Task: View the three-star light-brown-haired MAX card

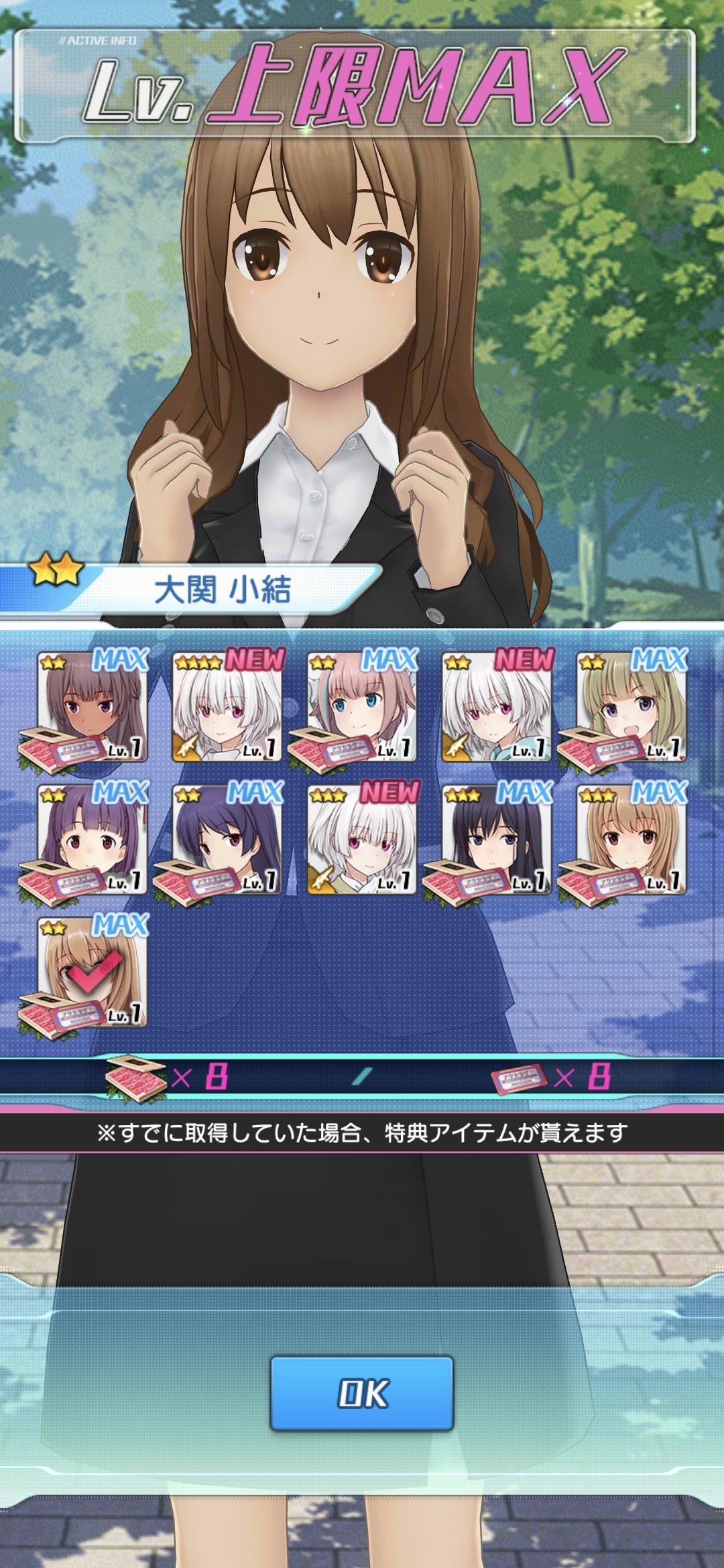Action: [x=631, y=840]
